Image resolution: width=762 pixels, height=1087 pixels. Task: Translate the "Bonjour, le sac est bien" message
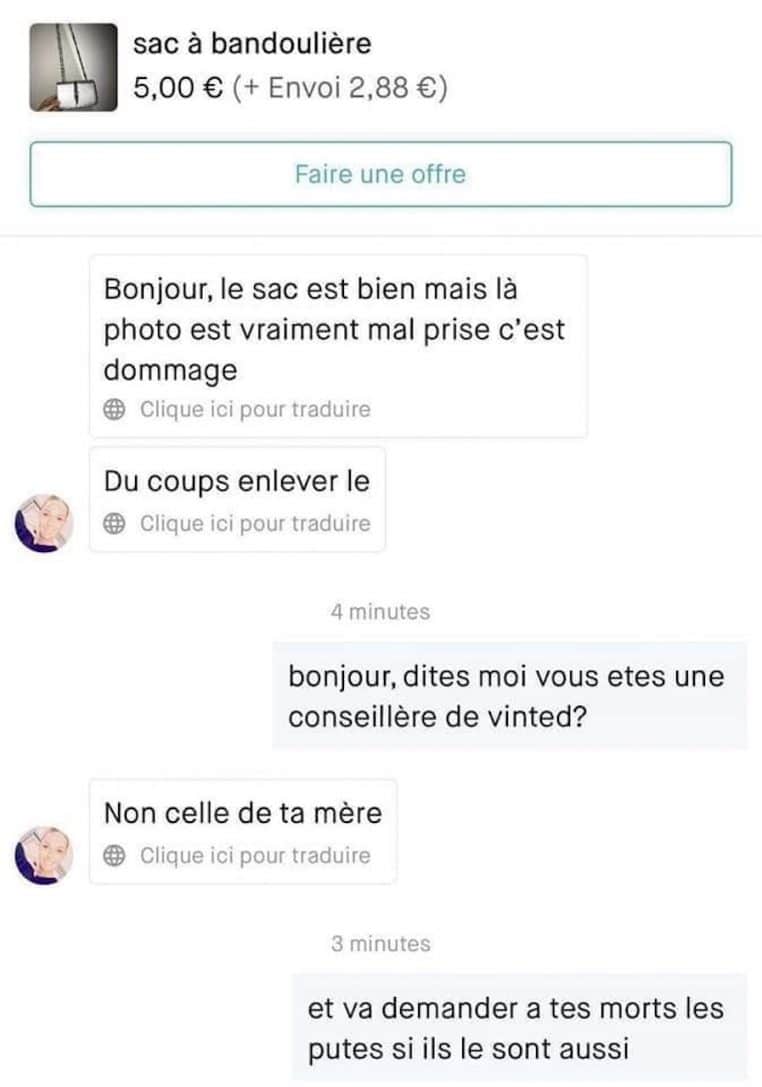click(x=254, y=409)
